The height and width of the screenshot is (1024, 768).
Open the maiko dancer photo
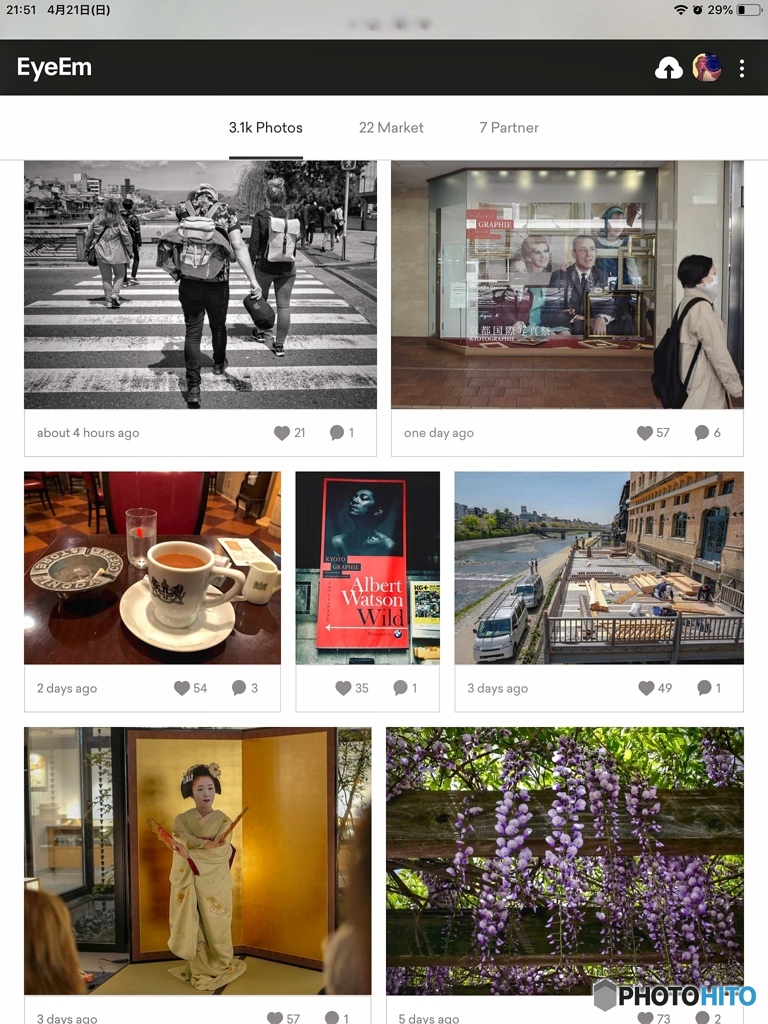pos(197,860)
